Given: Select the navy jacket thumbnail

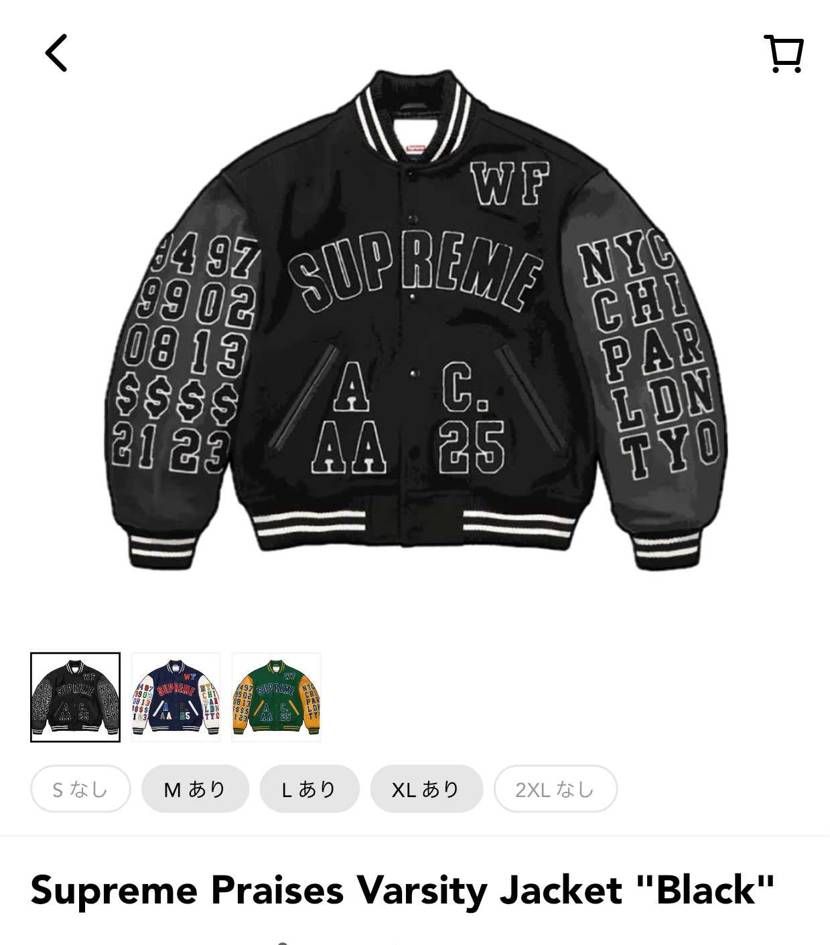Looking at the screenshot, I should [x=176, y=697].
